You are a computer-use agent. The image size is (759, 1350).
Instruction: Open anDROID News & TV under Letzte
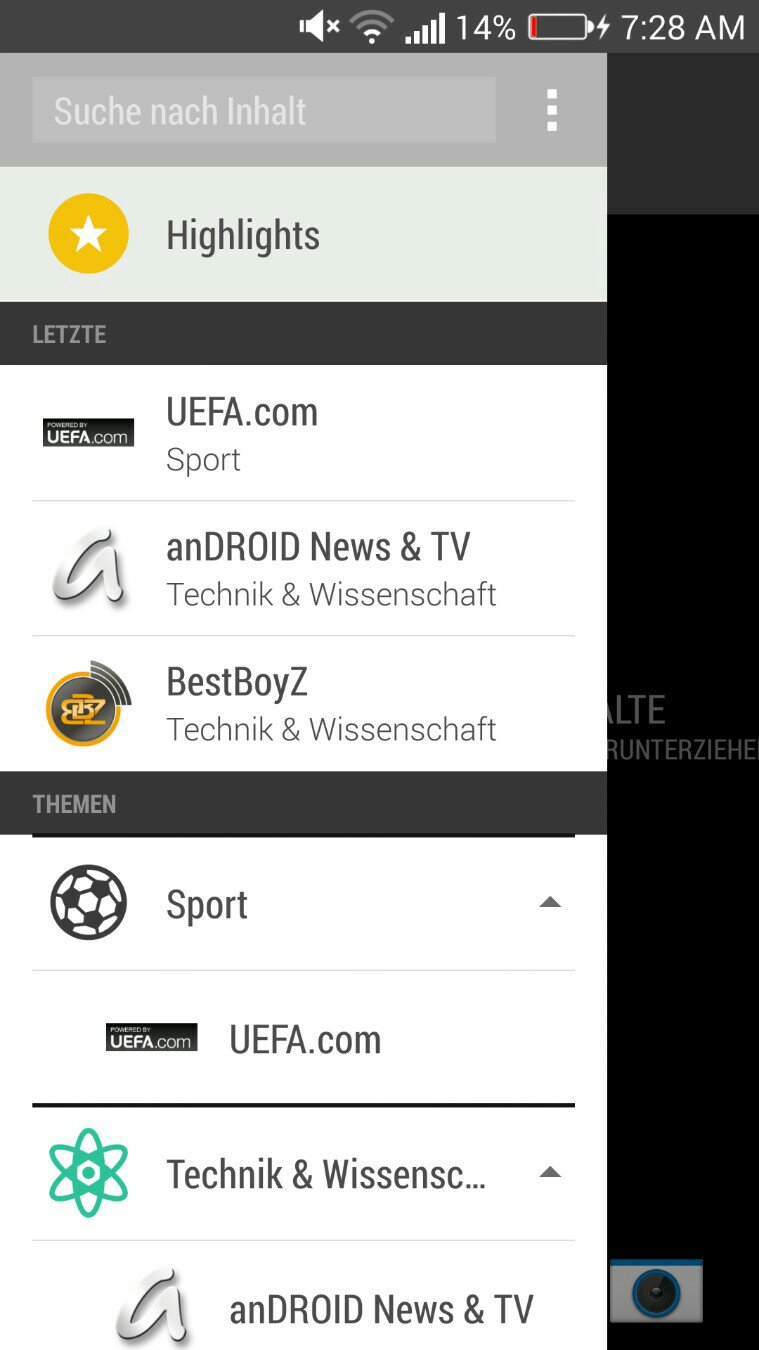(x=303, y=568)
